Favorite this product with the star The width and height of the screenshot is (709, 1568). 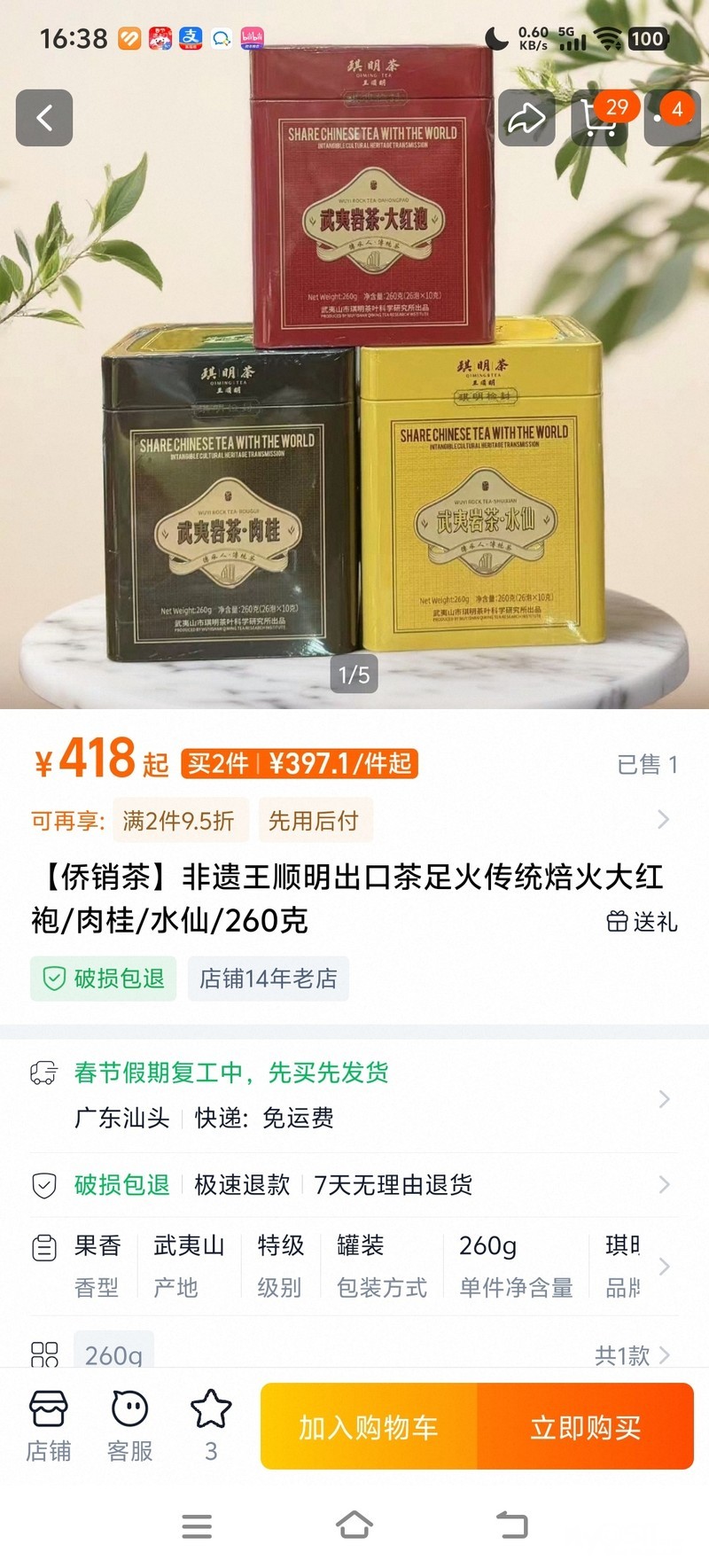coord(211,1425)
